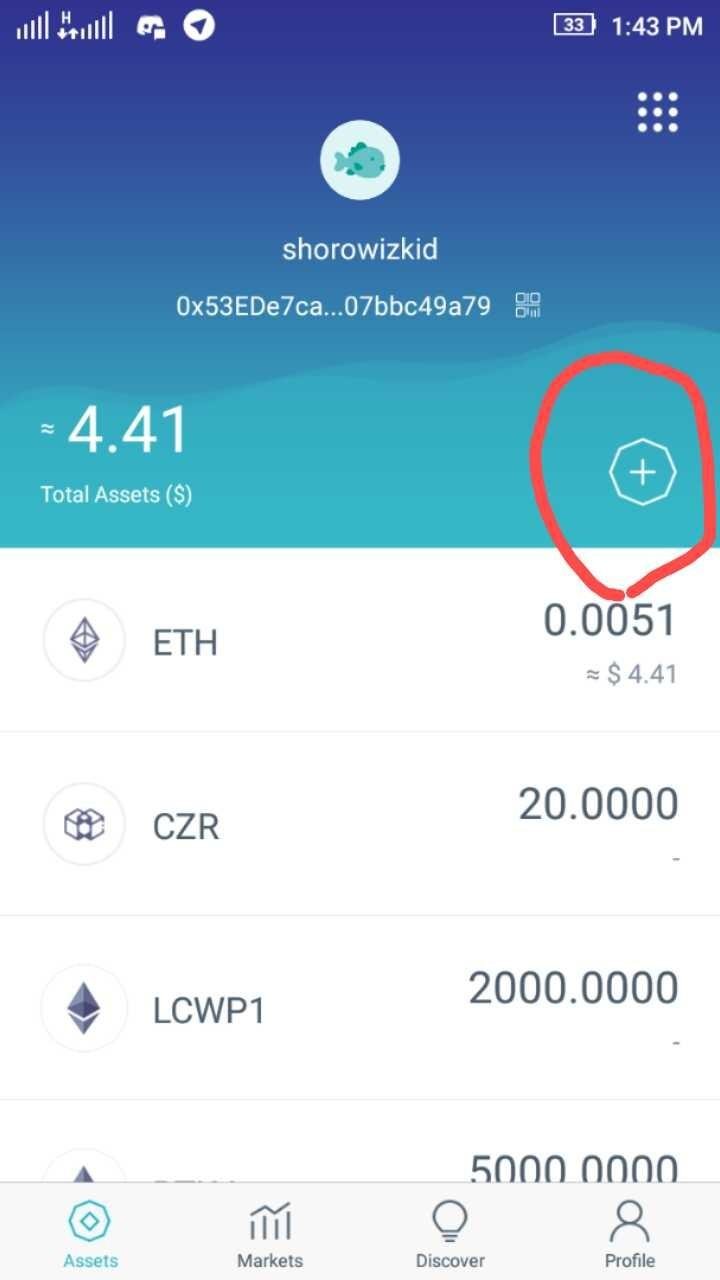
Task: Open the CZR asset row
Action: click(360, 825)
